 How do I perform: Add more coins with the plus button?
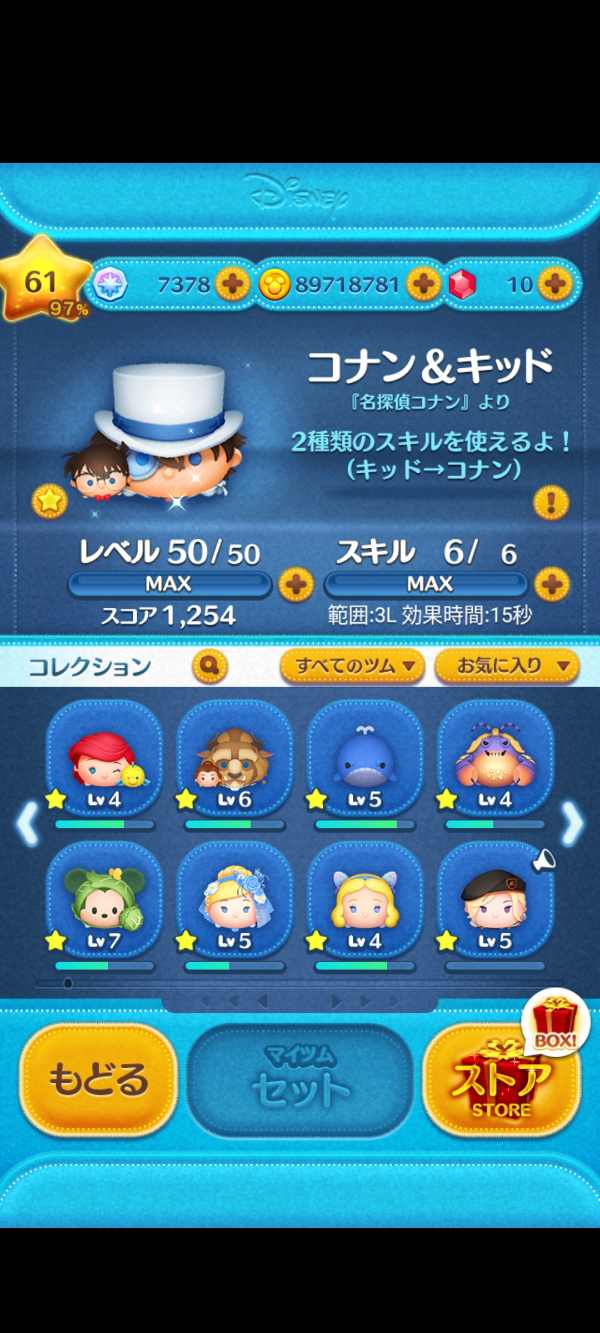pos(422,284)
